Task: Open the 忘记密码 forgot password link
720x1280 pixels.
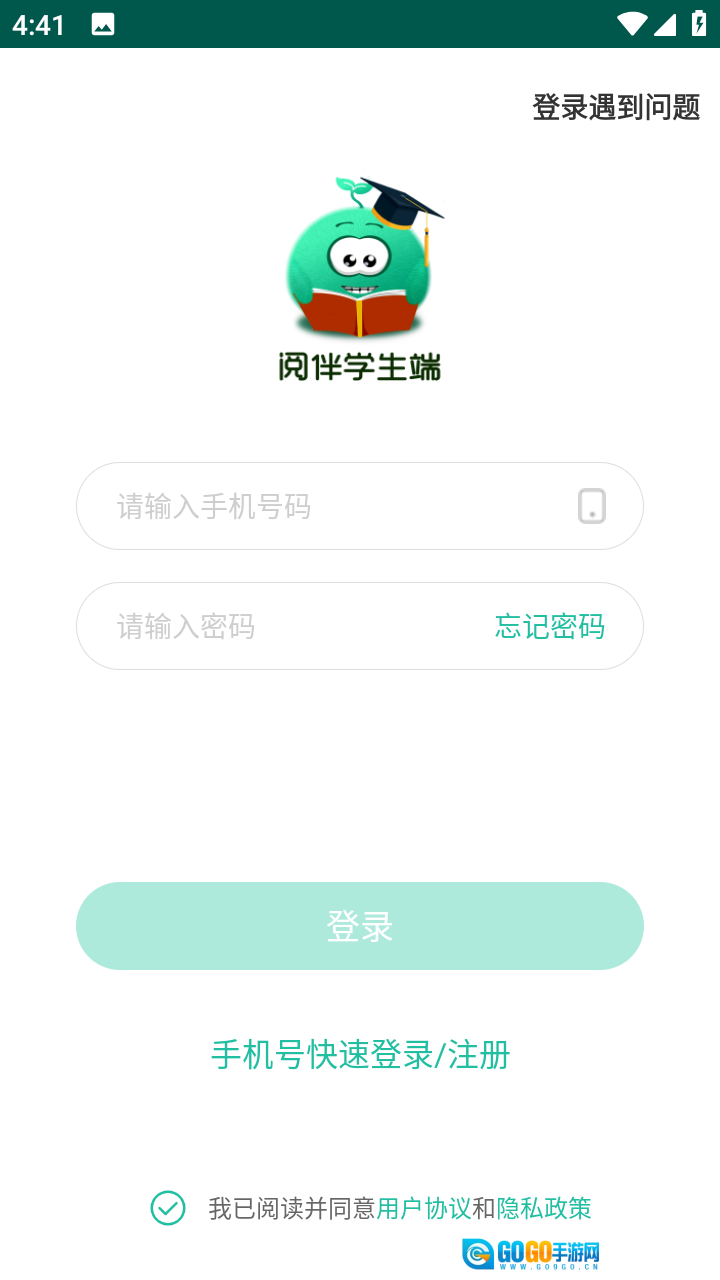Action: (550, 627)
